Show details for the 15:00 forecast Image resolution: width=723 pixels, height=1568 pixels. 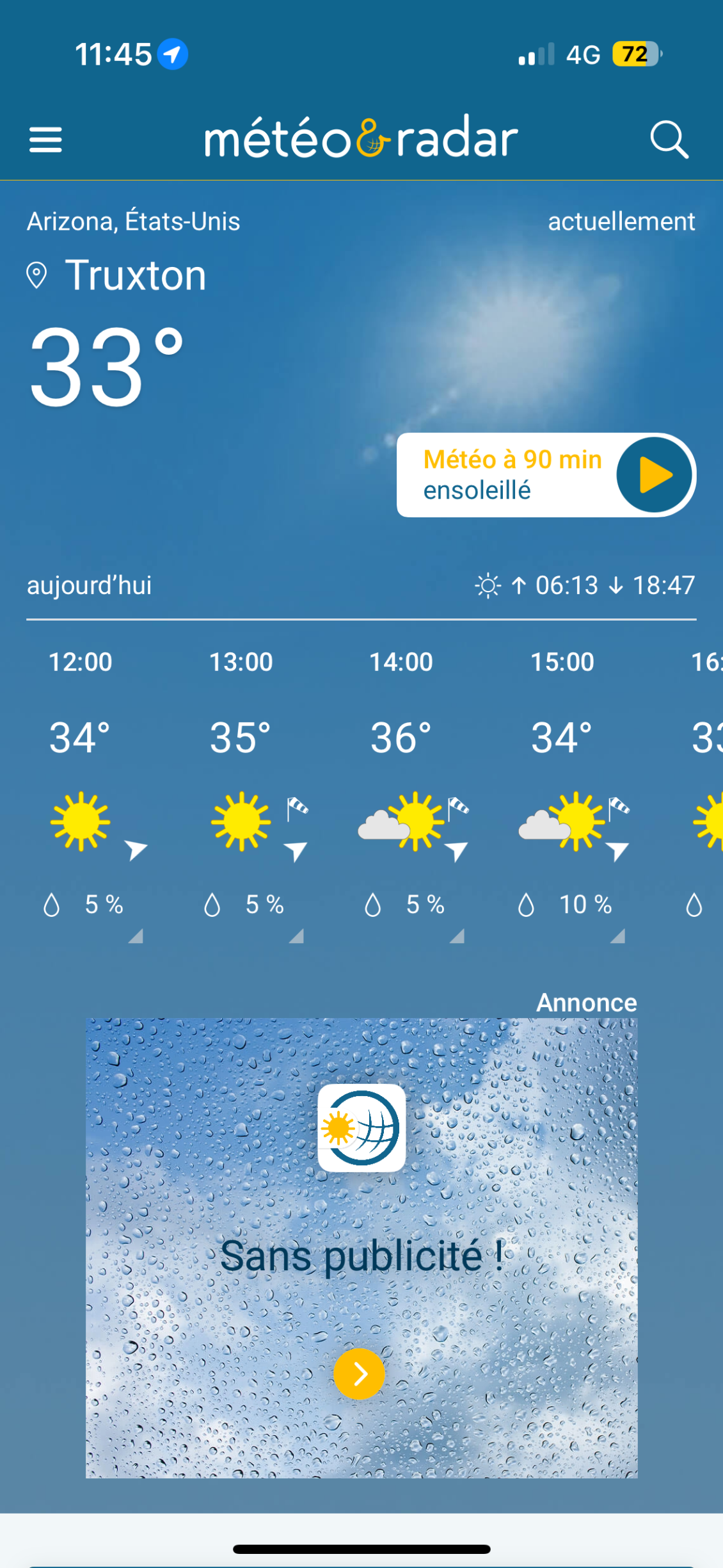coord(617,936)
